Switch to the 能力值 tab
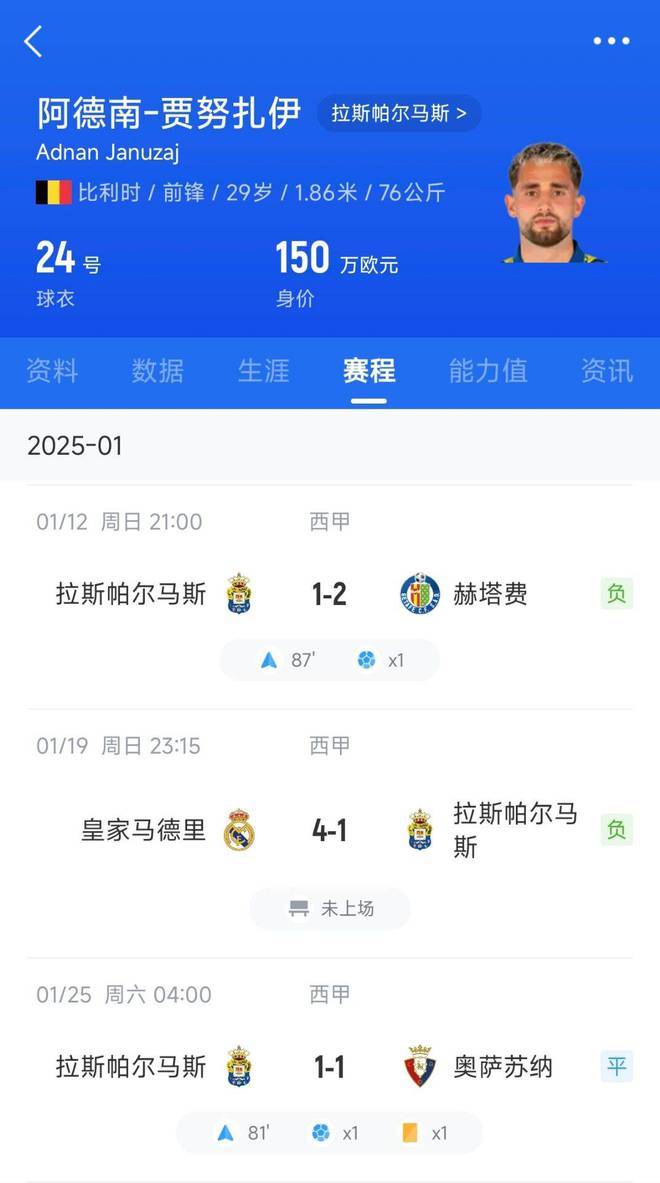 click(x=488, y=371)
